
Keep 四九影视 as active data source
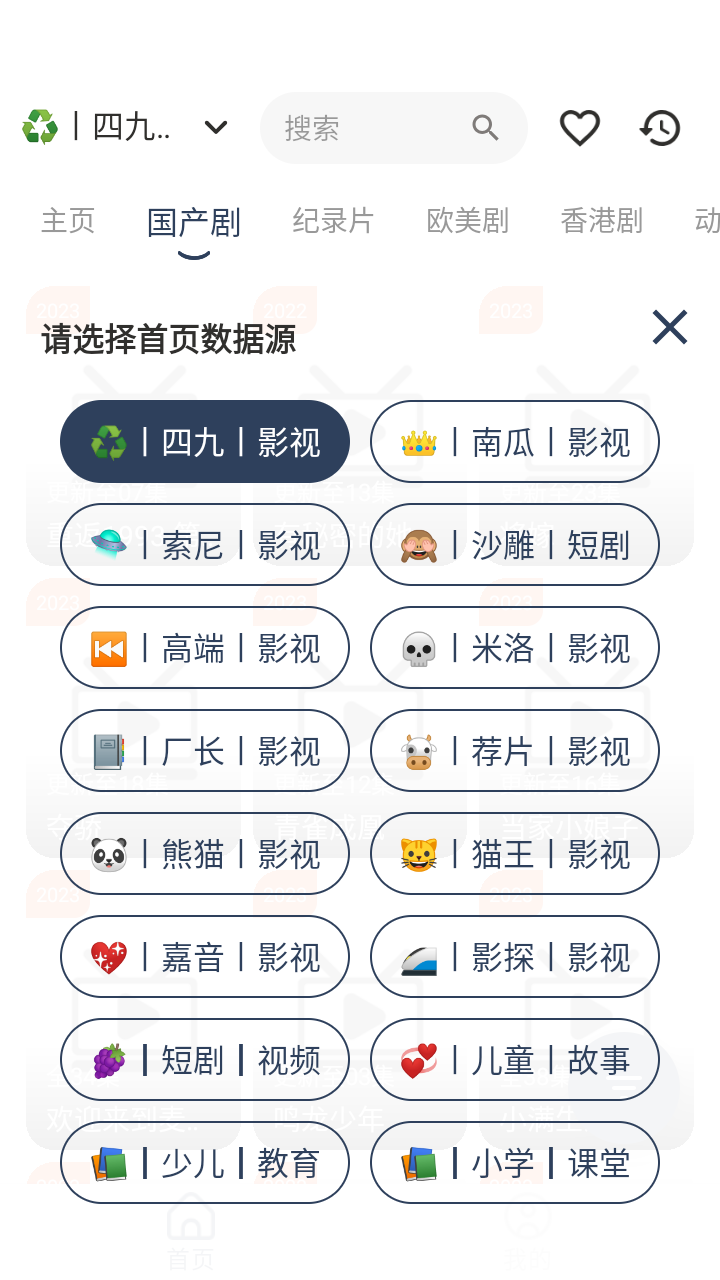point(204,441)
